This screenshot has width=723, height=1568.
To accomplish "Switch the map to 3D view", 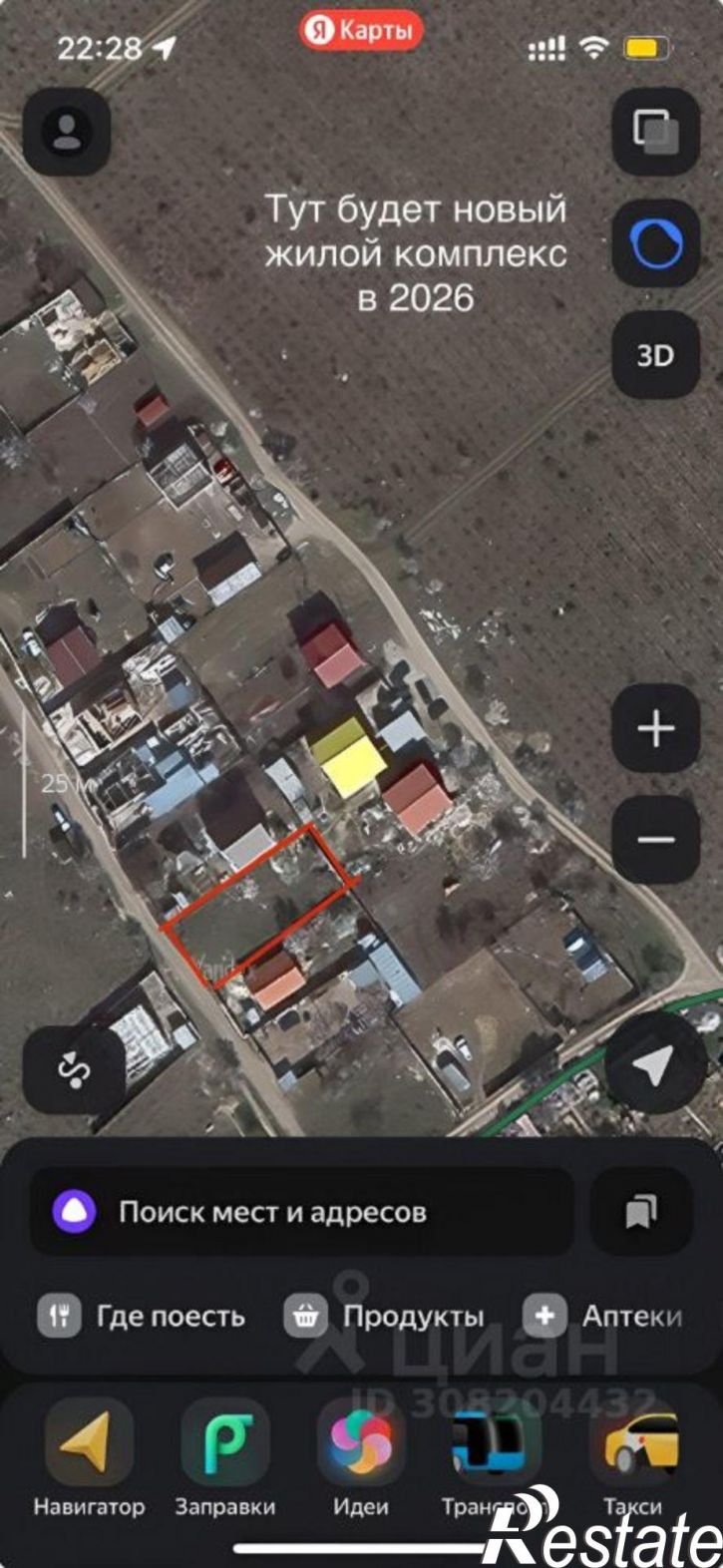I will click(x=655, y=355).
